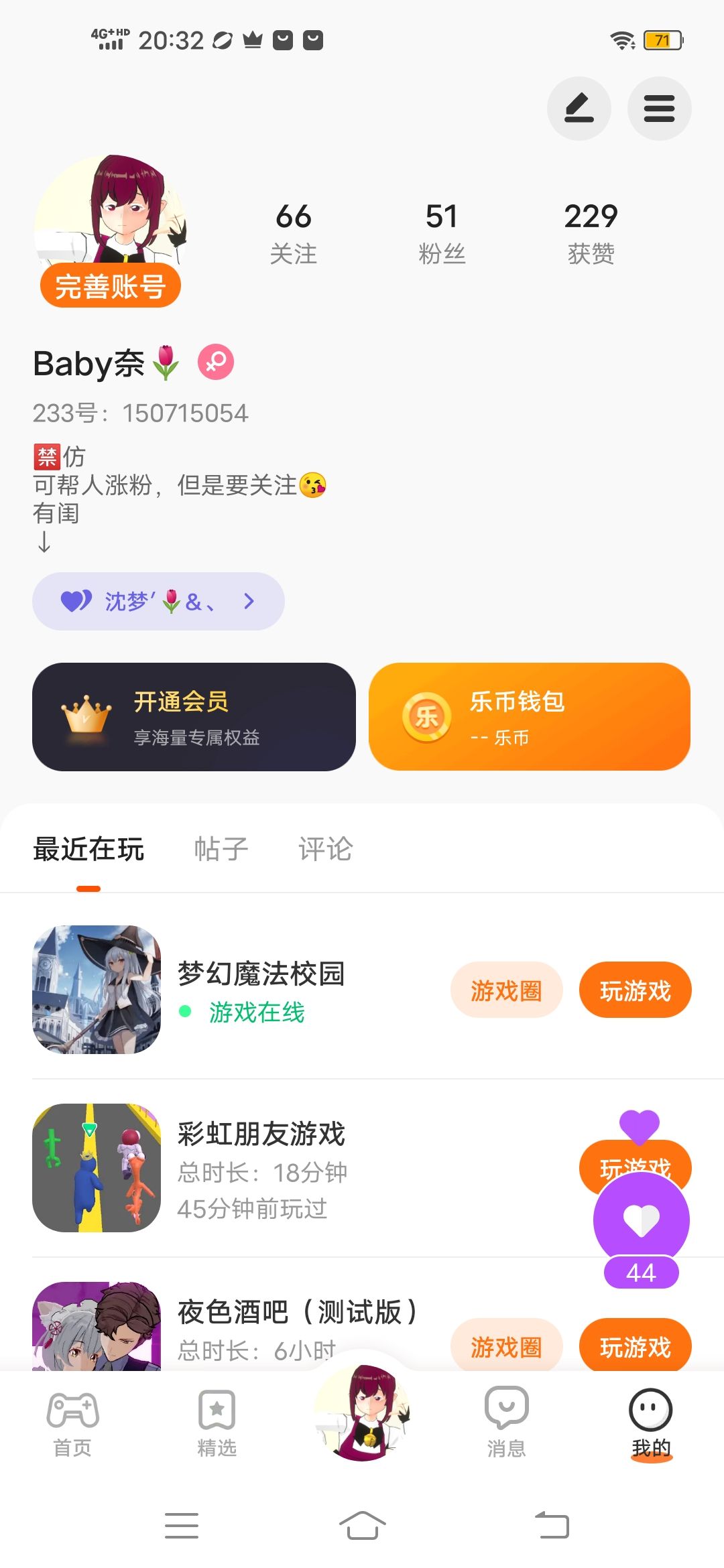
Task: Open the 乐币钱包 wallet card
Action: click(x=529, y=717)
